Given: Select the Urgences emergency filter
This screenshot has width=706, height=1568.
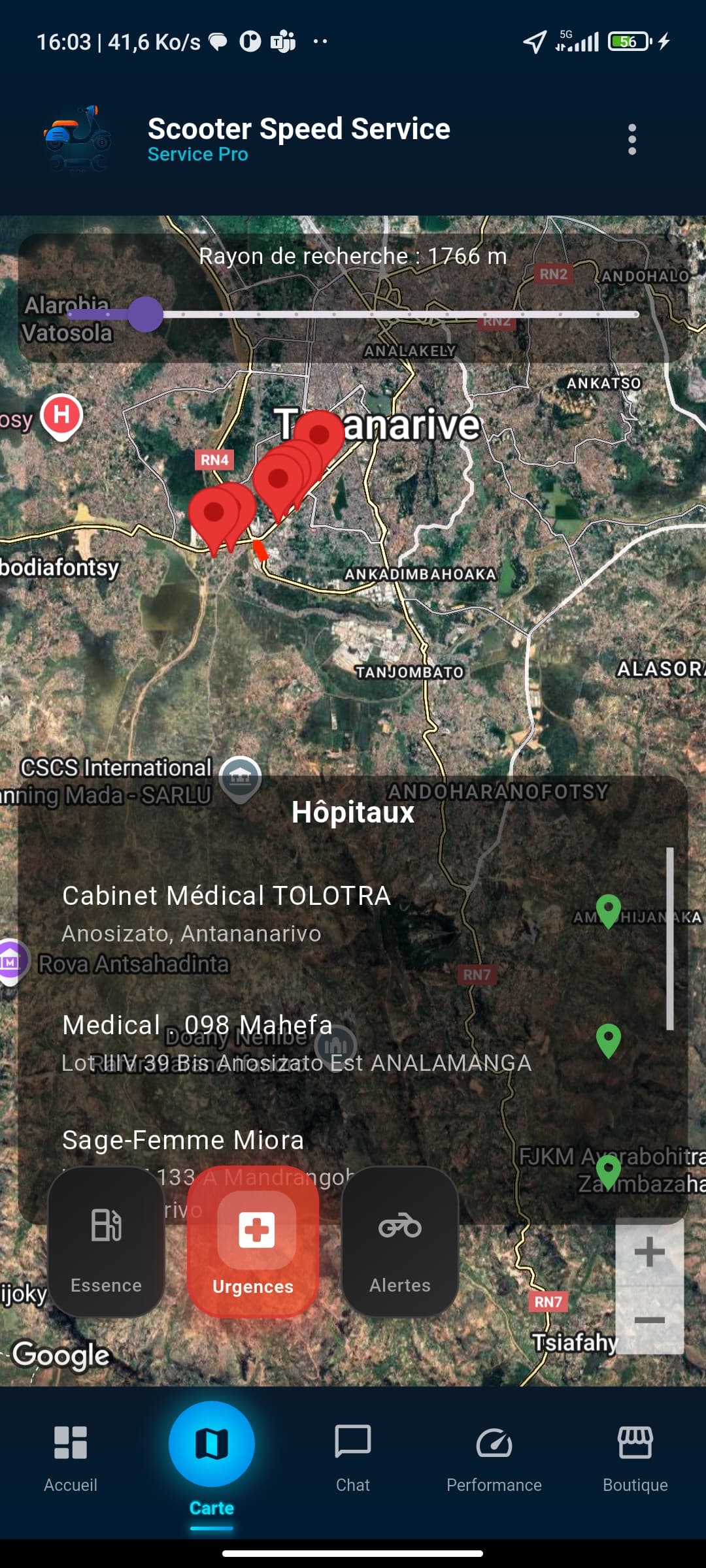Looking at the screenshot, I should pyautogui.click(x=254, y=1241).
